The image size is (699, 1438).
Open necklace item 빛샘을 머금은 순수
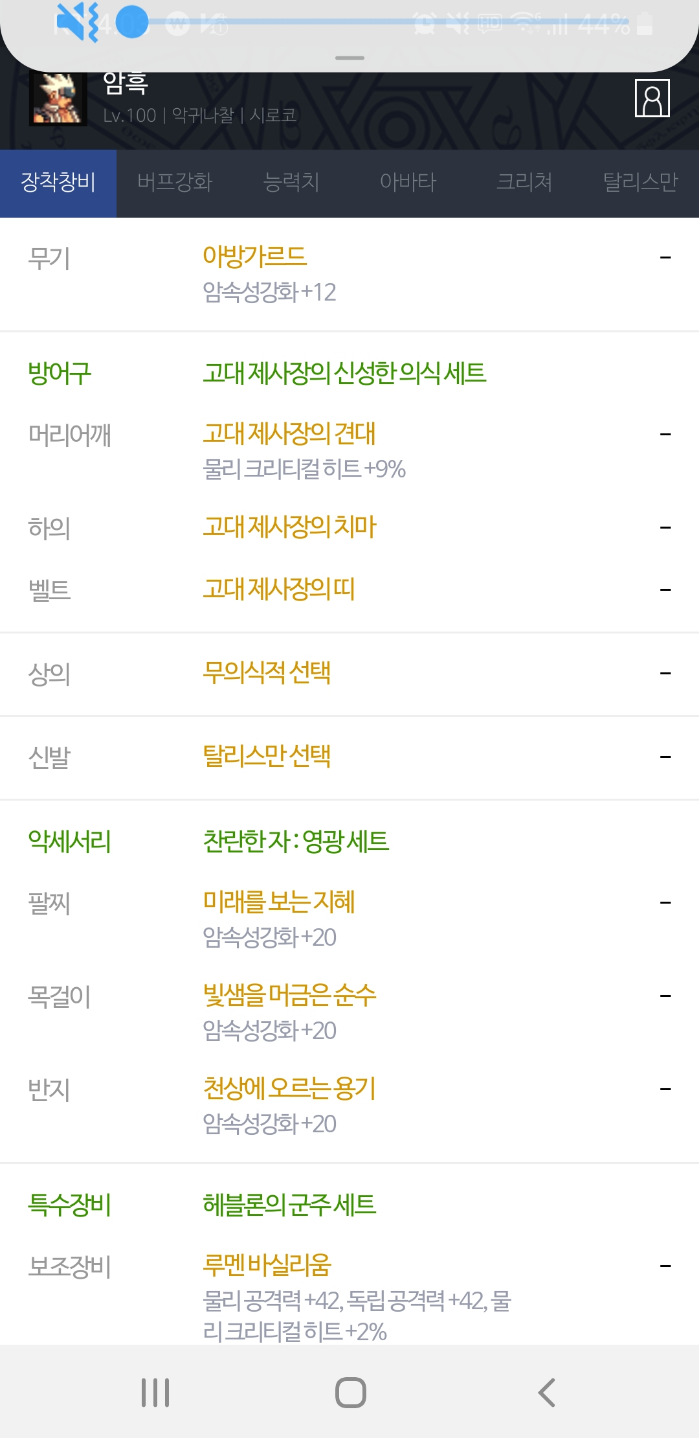coord(289,996)
